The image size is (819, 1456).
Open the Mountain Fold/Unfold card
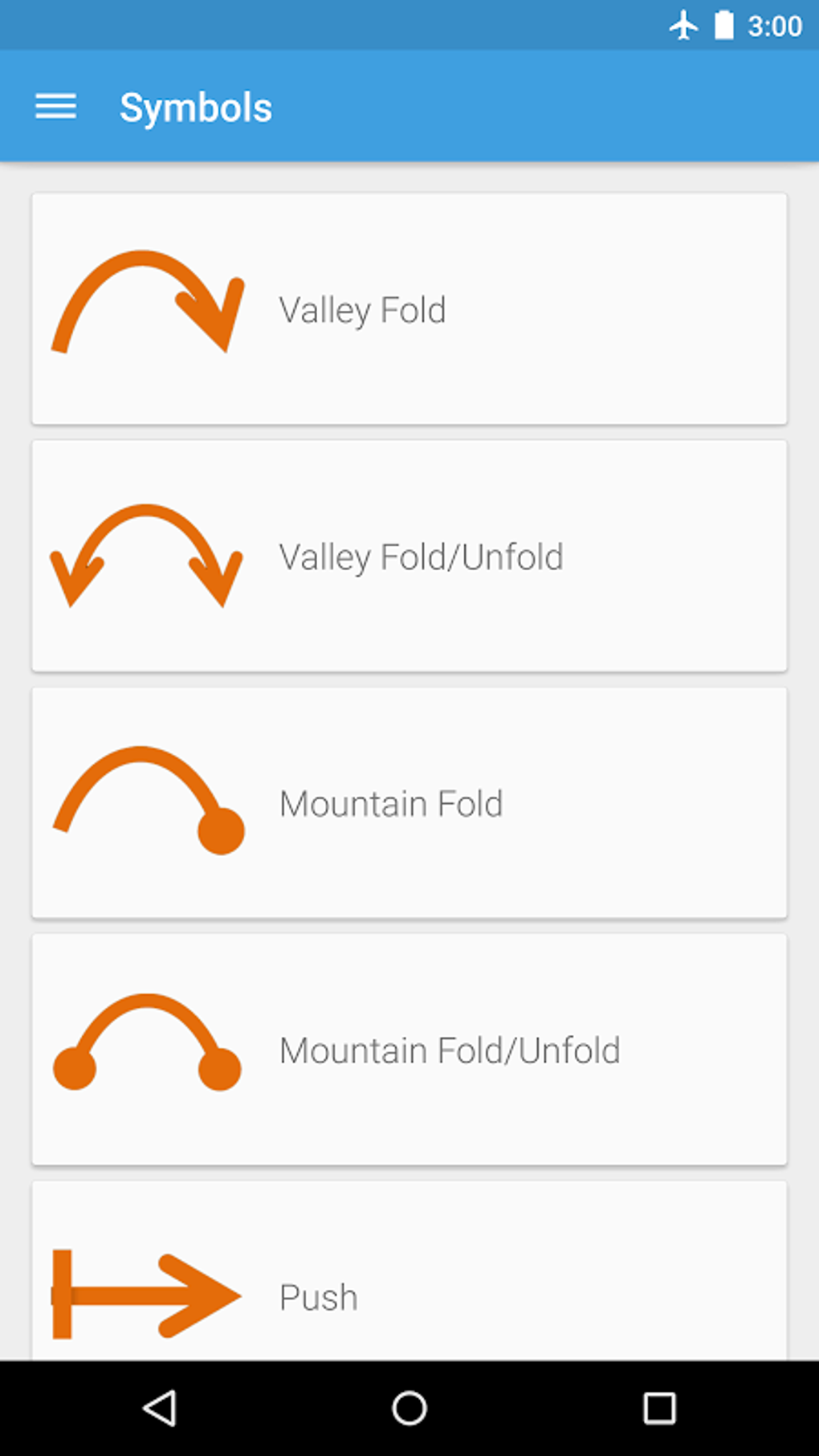409,1050
